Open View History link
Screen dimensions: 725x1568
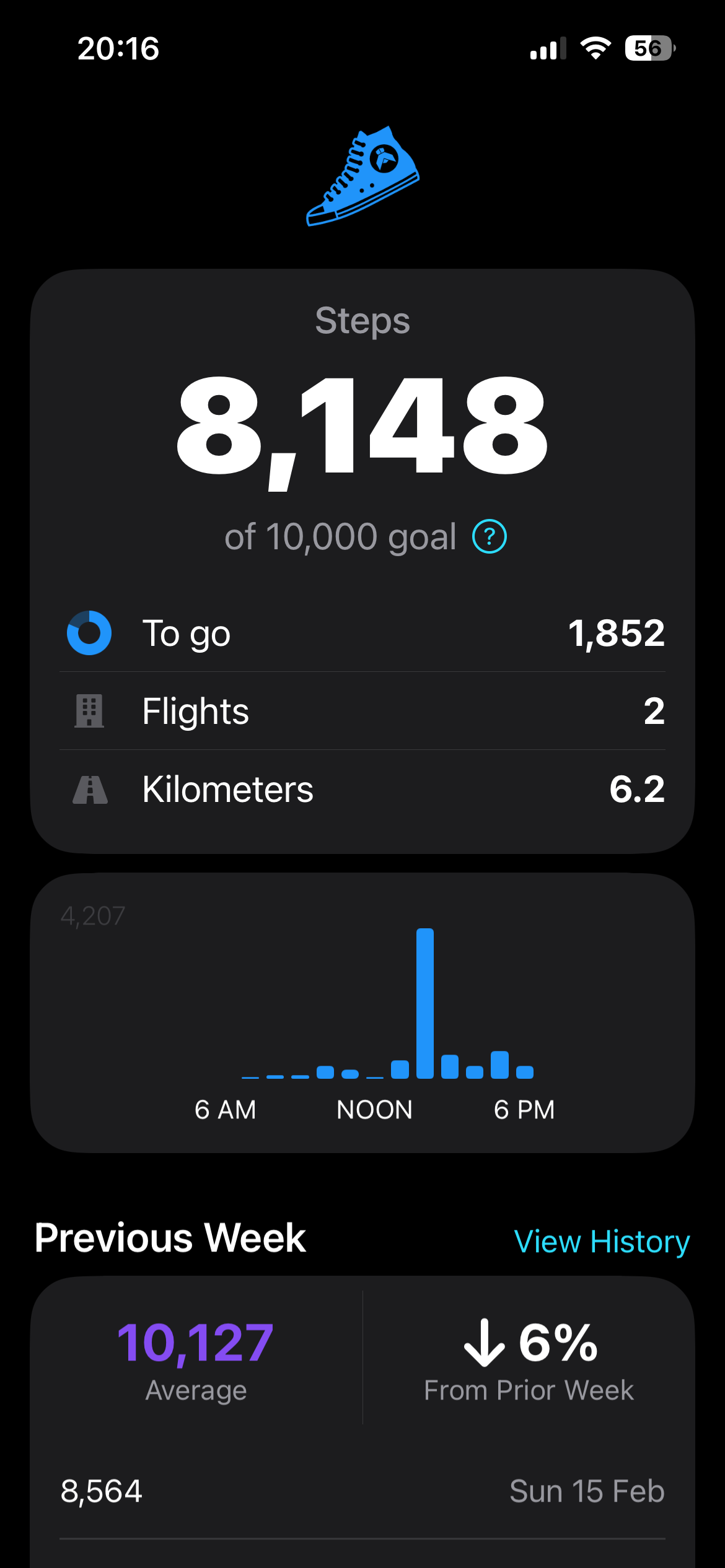click(x=602, y=1242)
